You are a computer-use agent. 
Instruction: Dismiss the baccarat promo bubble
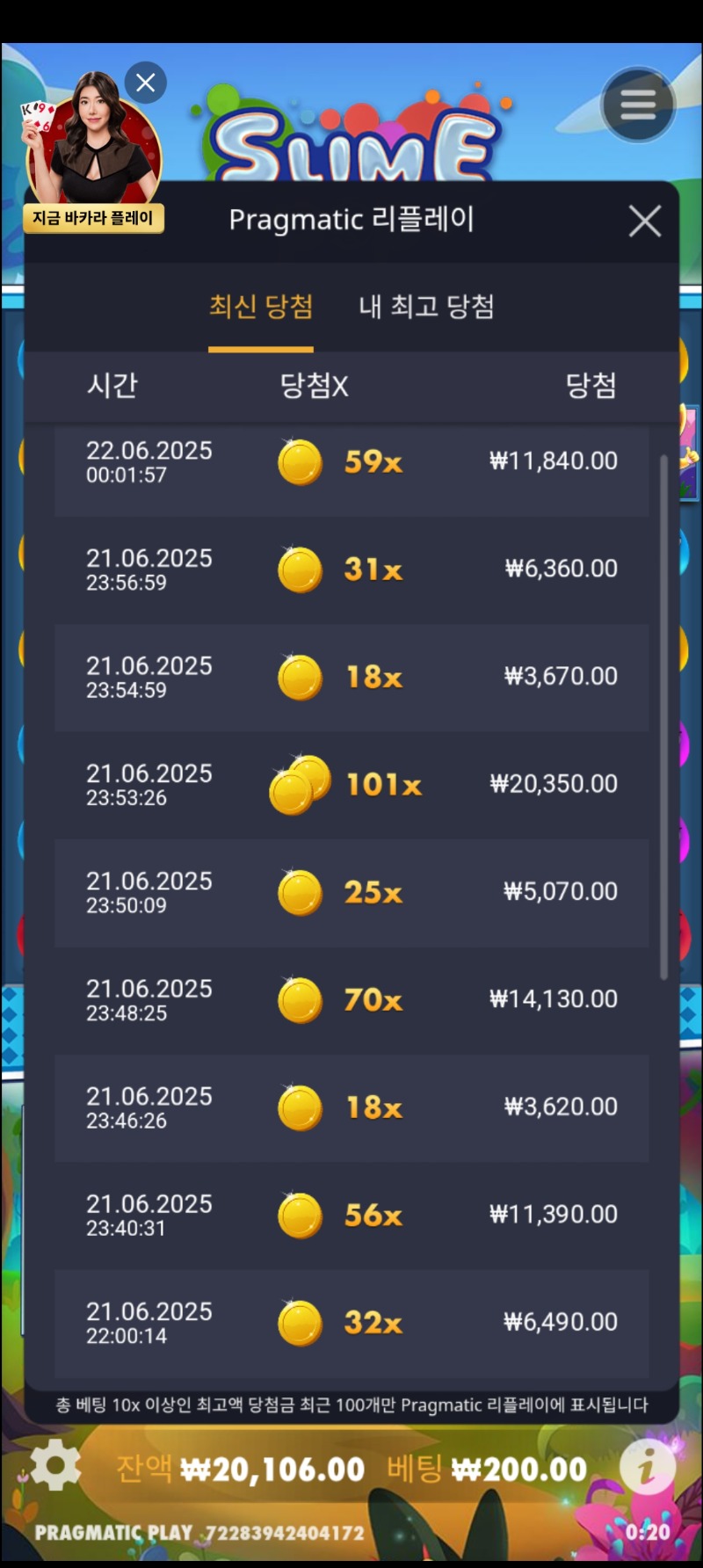pyautogui.click(x=146, y=83)
